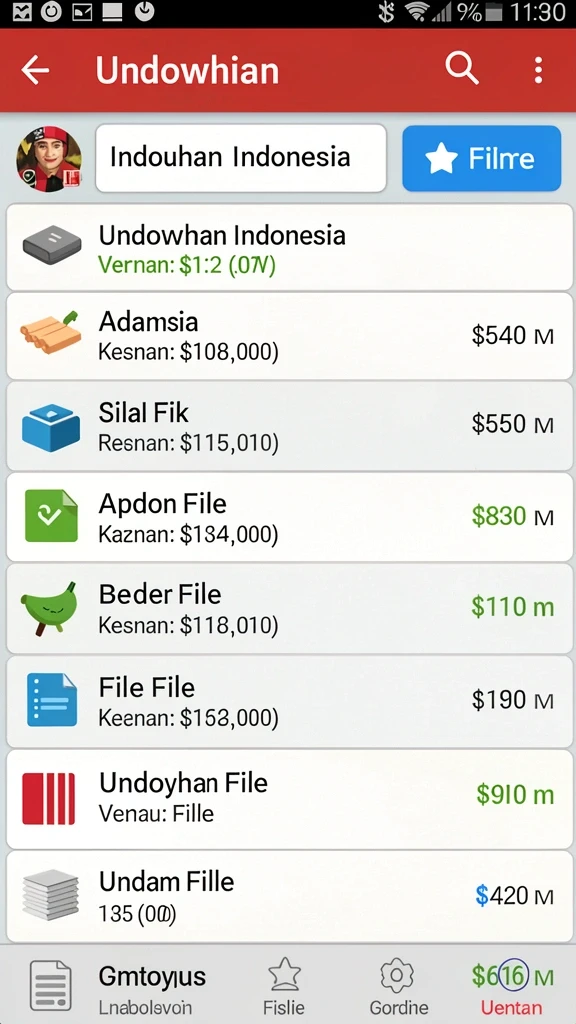Viewport: 576px width, 1024px height.
Task: Switch to the Uentan tab
Action: pyautogui.click(x=512, y=986)
